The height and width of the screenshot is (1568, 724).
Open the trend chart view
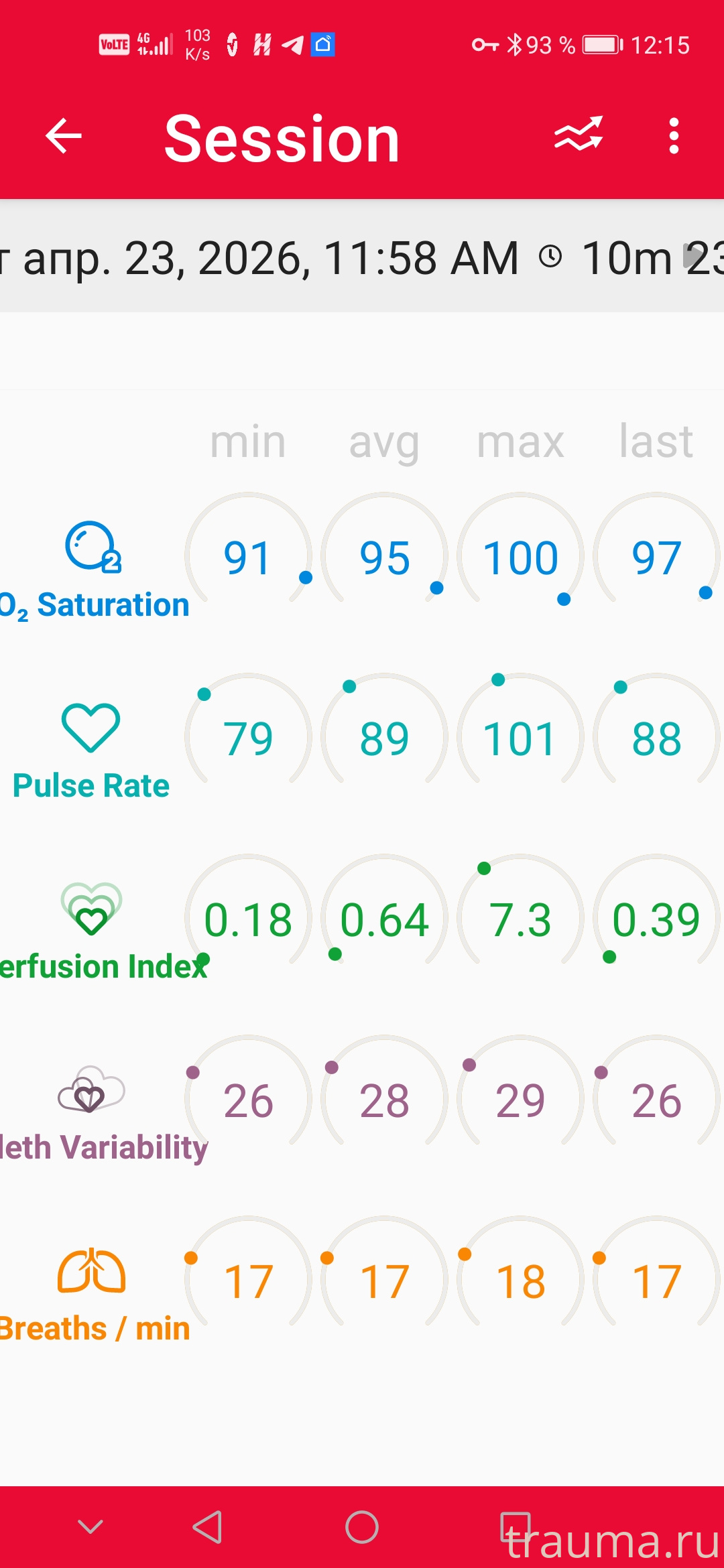click(579, 135)
